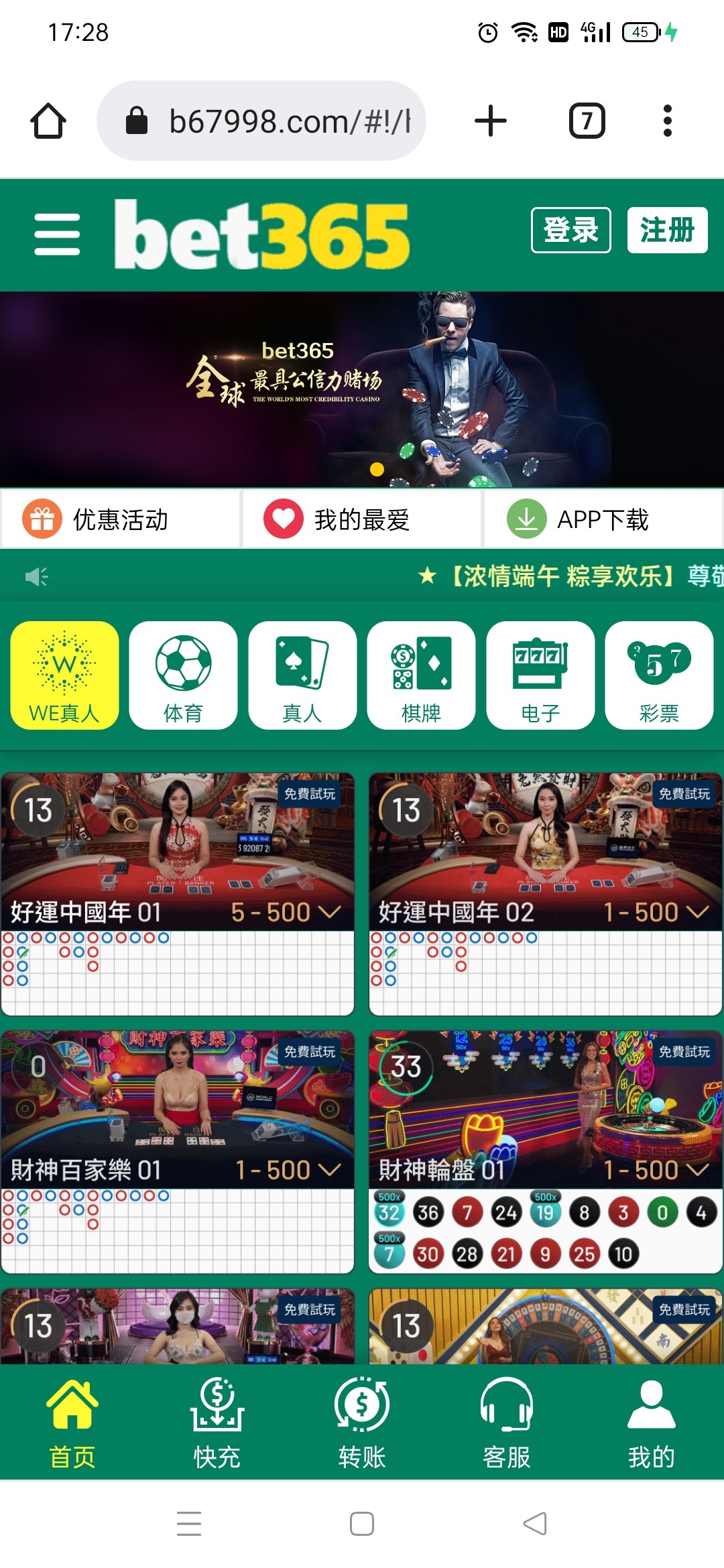Image resolution: width=724 pixels, height=1568 pixels.
Task: Select red number 7 on roulette results
Action: [x=467, y=1212]
